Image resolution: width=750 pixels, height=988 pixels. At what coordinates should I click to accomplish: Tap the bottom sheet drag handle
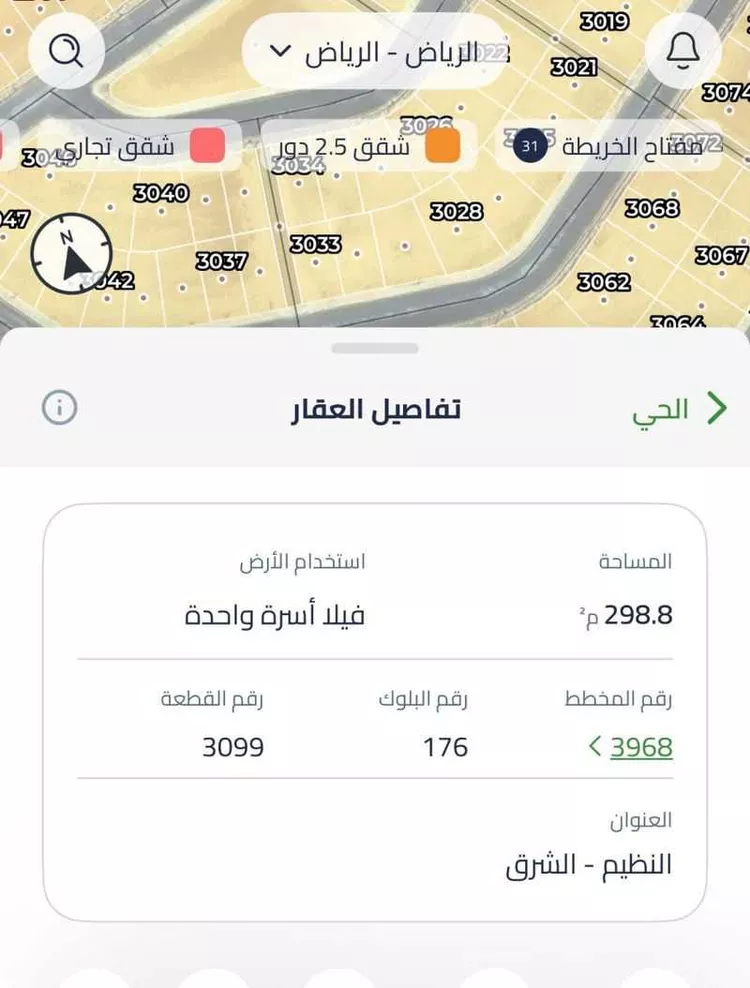375,347
